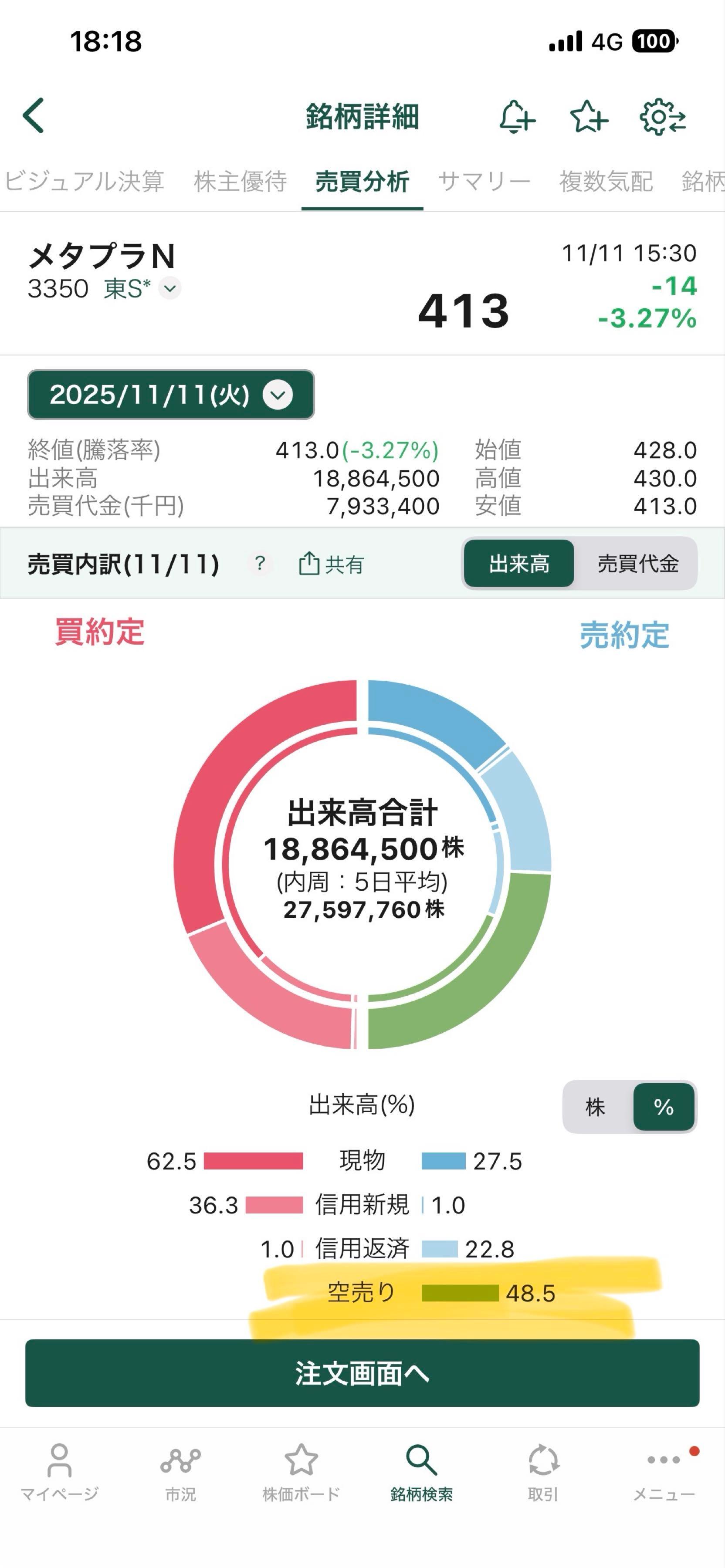This screenshot has width=725, height=1568.
Task: Tap the highlighted 空売り percentage bar
Action: 460,1294
